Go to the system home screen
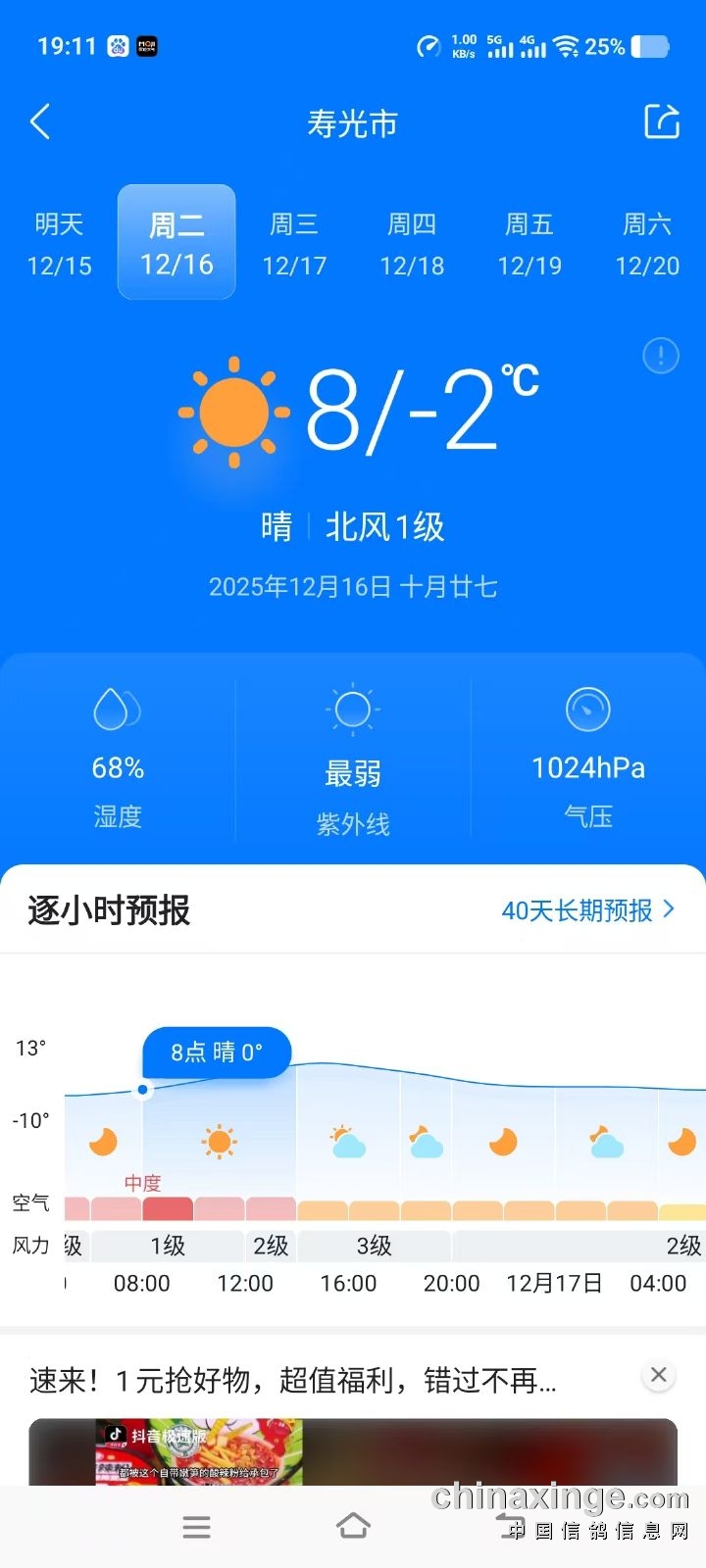The width and height of the screenshot is (706, 1568). (353, 1526)
